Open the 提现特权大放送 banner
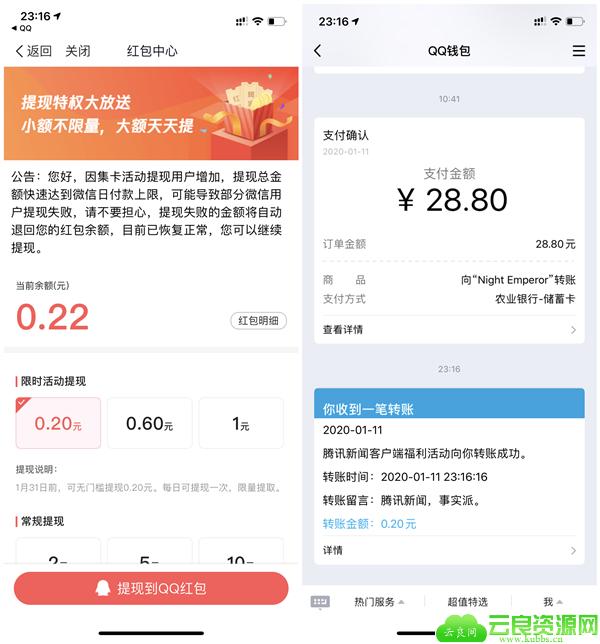600x644 pixels. coord(151,113)
